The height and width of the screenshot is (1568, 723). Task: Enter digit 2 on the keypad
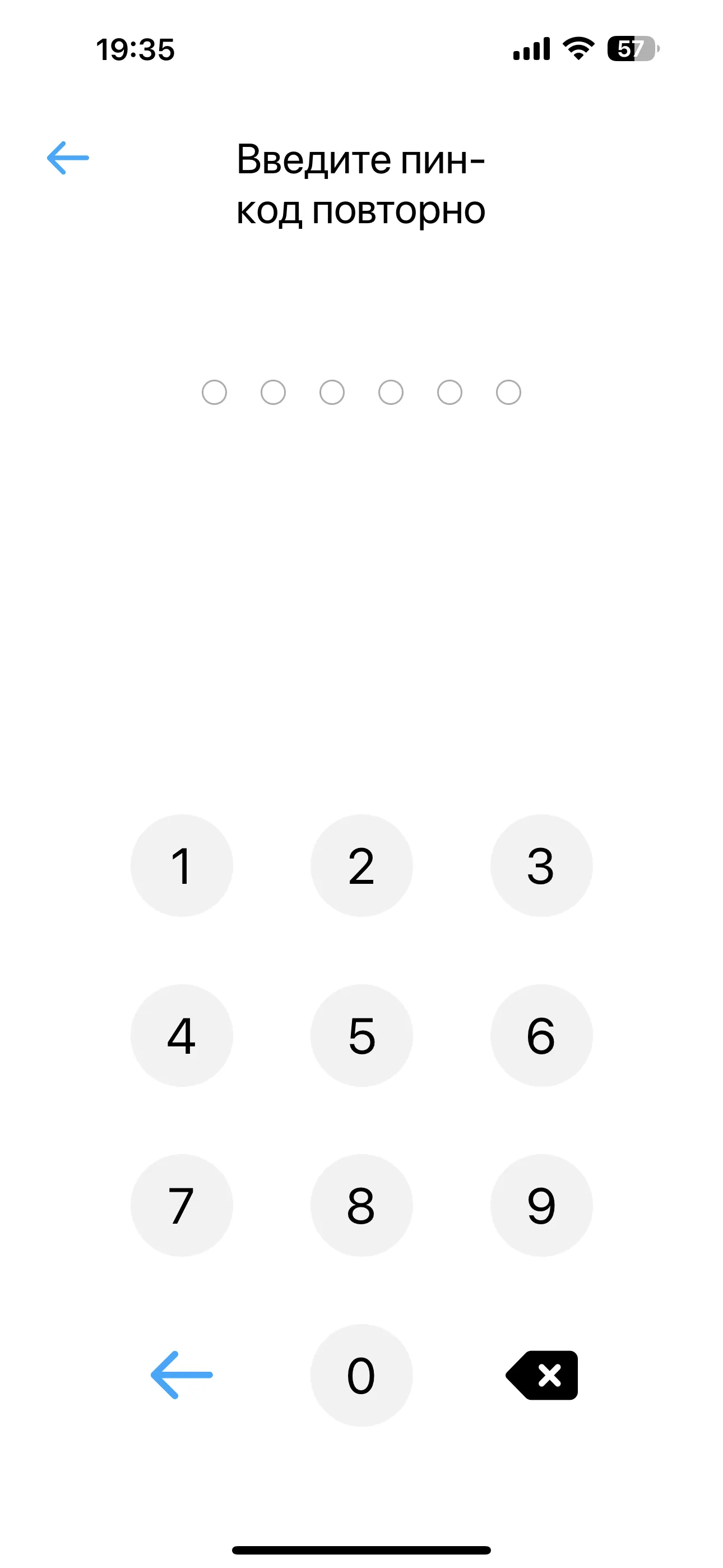coord(361,865)
